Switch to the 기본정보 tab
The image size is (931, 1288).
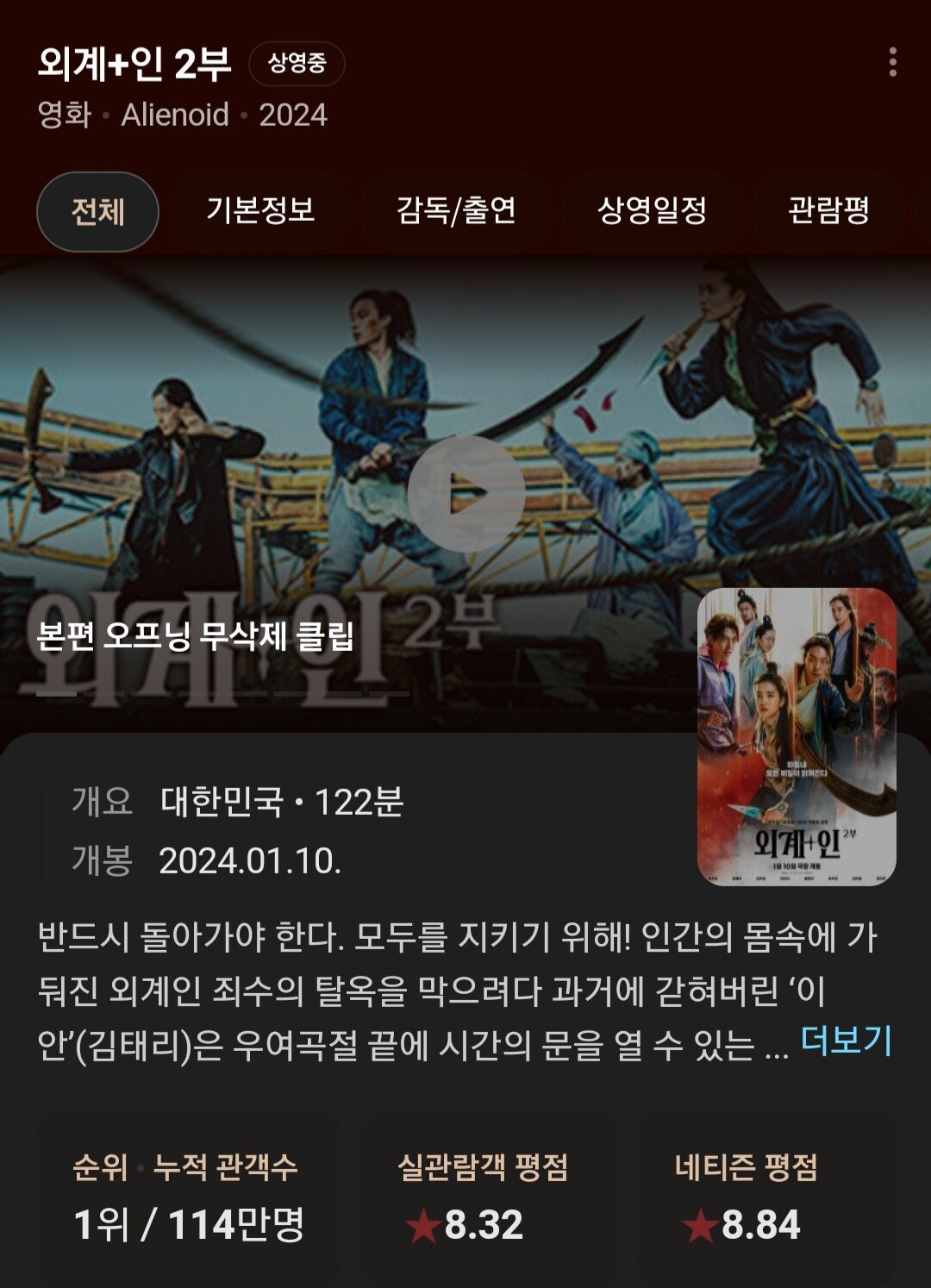259,211
